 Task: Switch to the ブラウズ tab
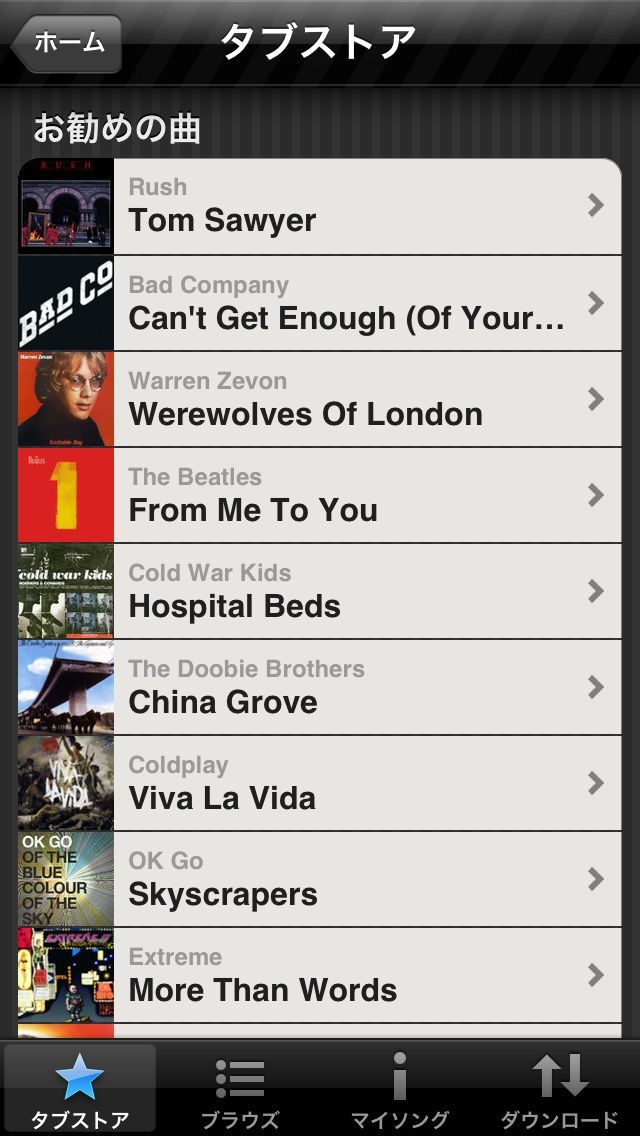[x=240, y=1090]
